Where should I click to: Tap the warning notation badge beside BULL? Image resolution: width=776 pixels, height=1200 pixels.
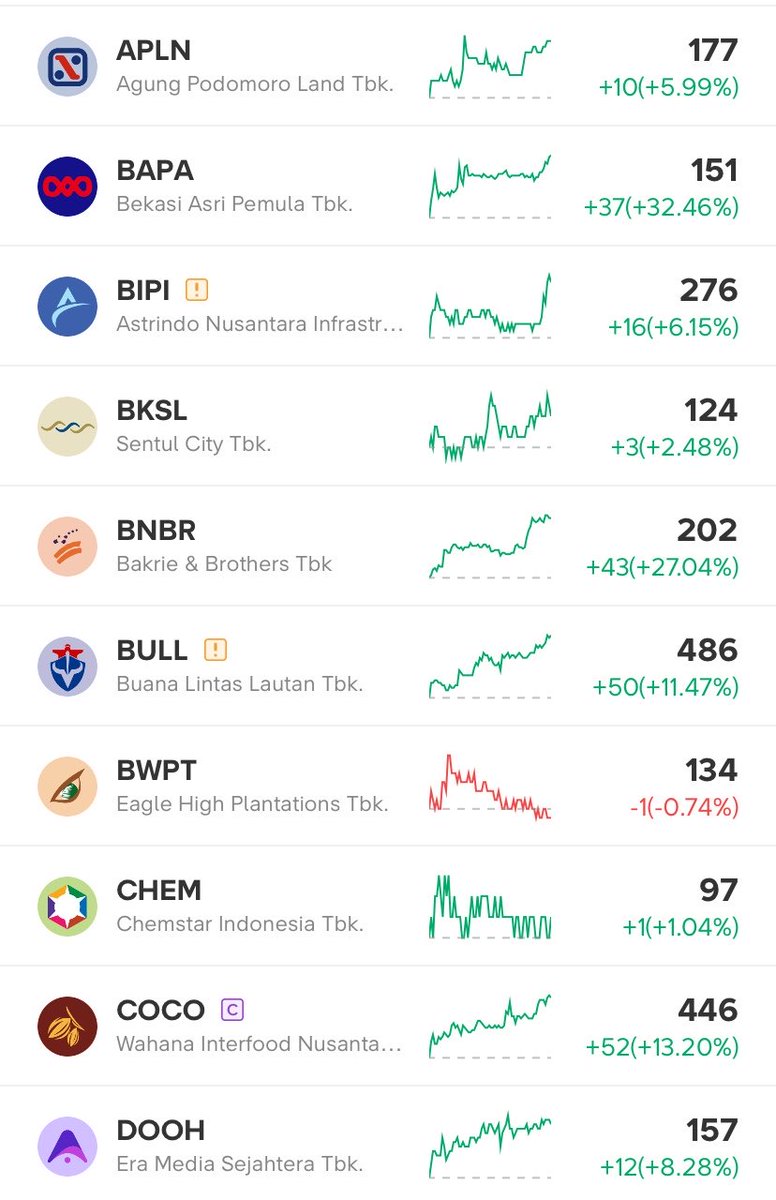coord(215,650)
